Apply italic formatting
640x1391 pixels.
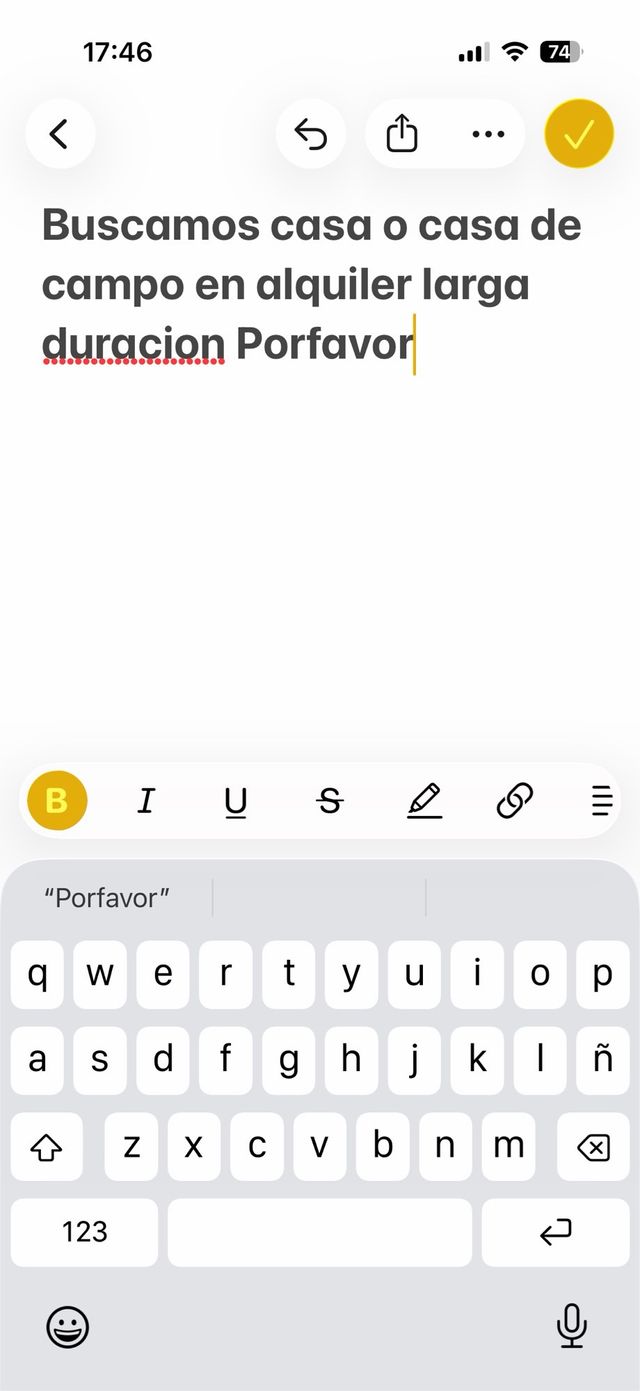coord(146,800)
